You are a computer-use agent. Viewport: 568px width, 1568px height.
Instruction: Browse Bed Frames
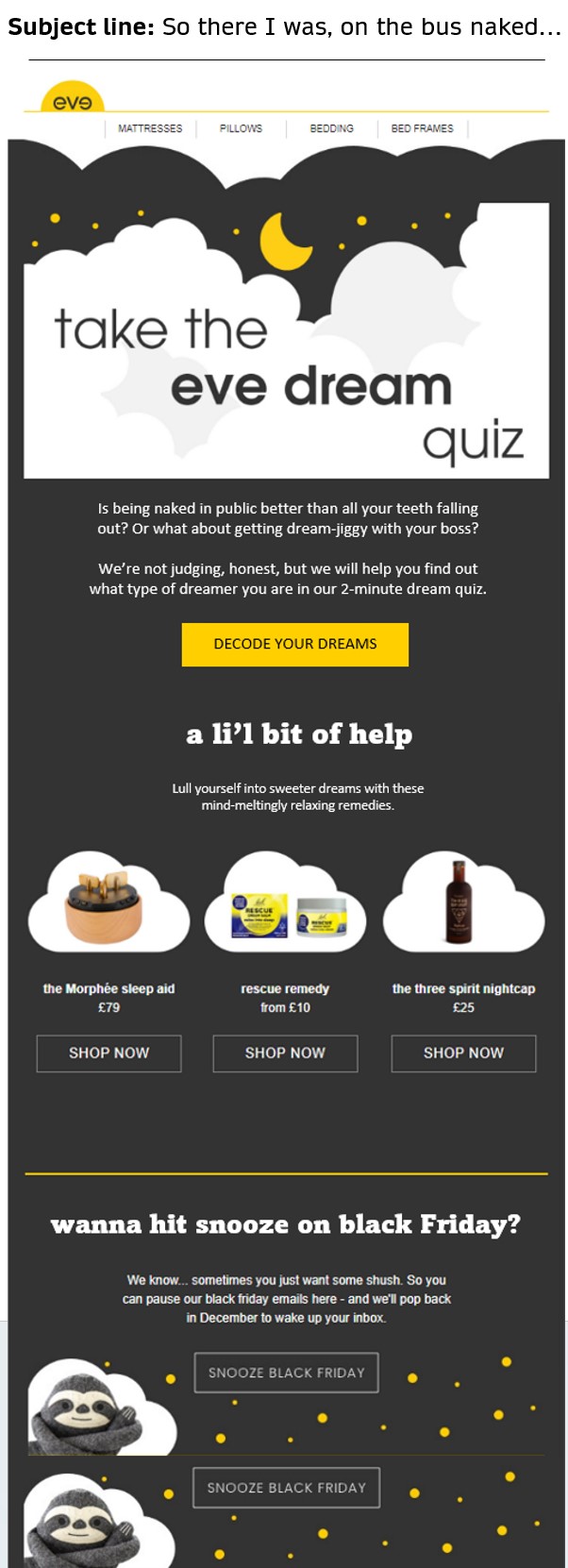click(422, 128)
